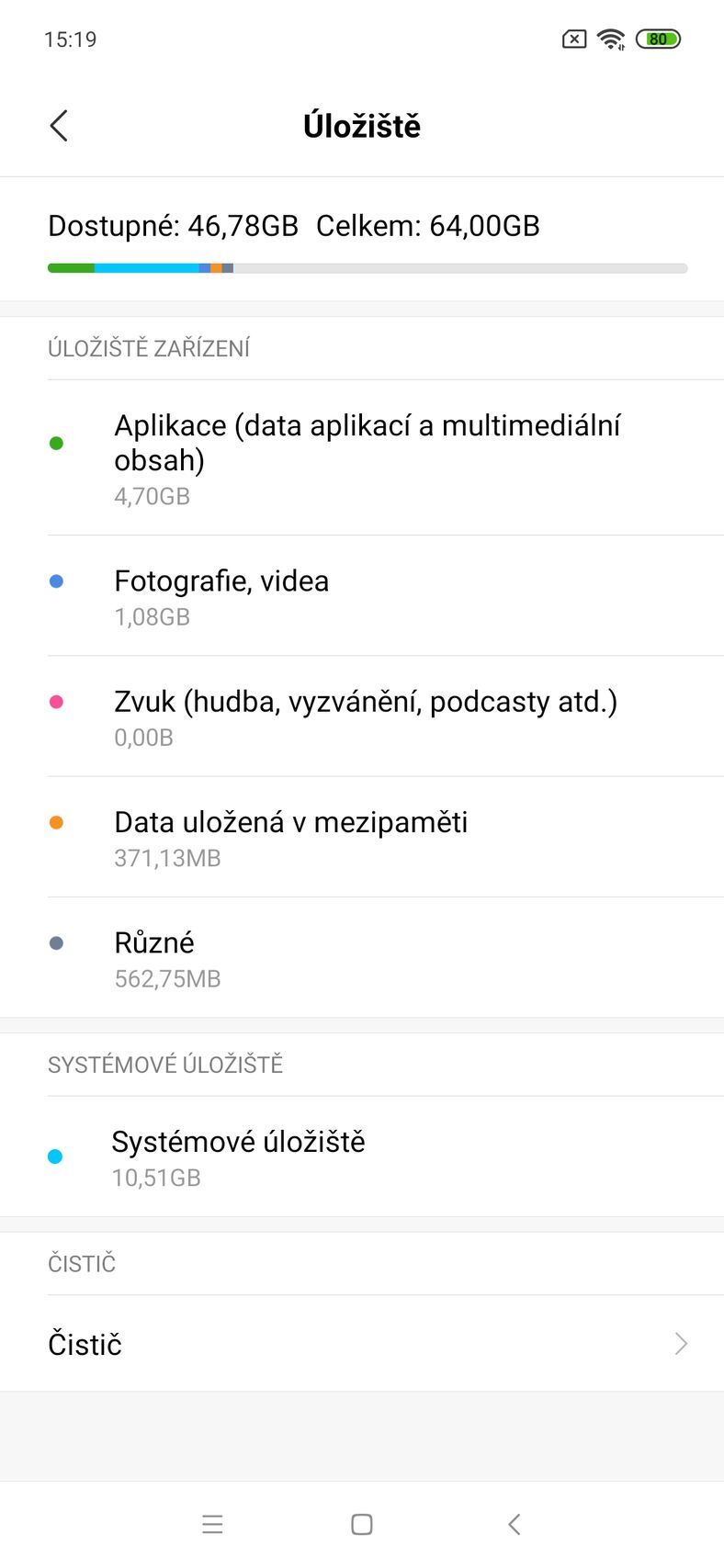Image resolution: width=724 pixels, height=1568 pixels.
Task: Select the pink Zvuk category dot
Action: [57, 702]
